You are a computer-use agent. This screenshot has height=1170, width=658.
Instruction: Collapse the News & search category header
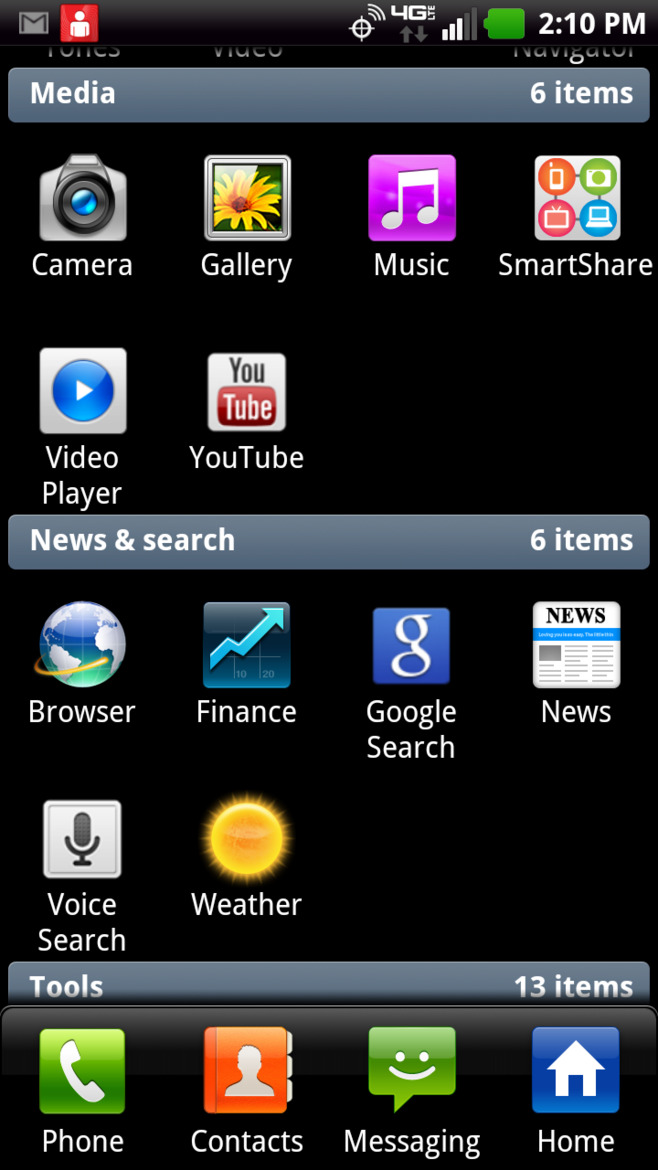(329, 541)
